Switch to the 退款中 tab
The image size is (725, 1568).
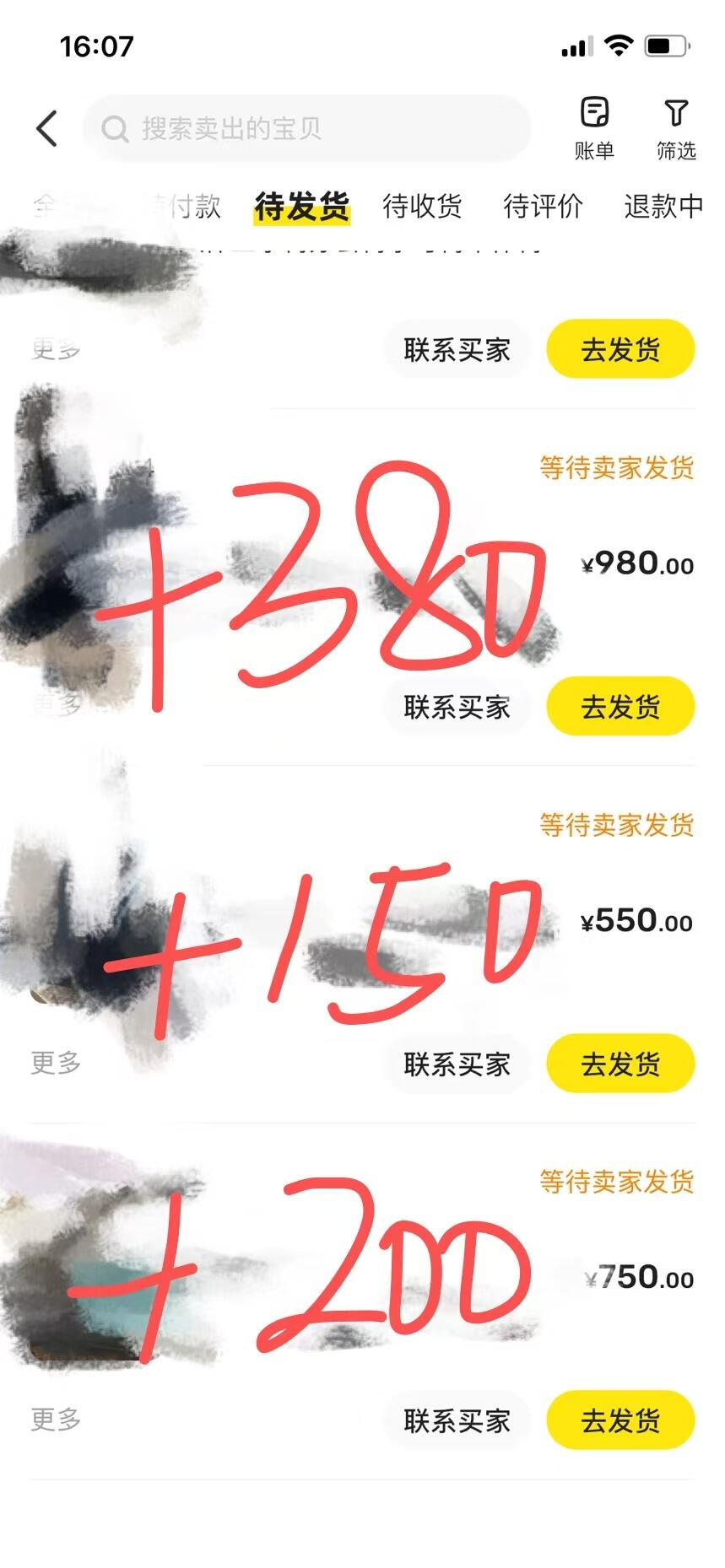663,206
